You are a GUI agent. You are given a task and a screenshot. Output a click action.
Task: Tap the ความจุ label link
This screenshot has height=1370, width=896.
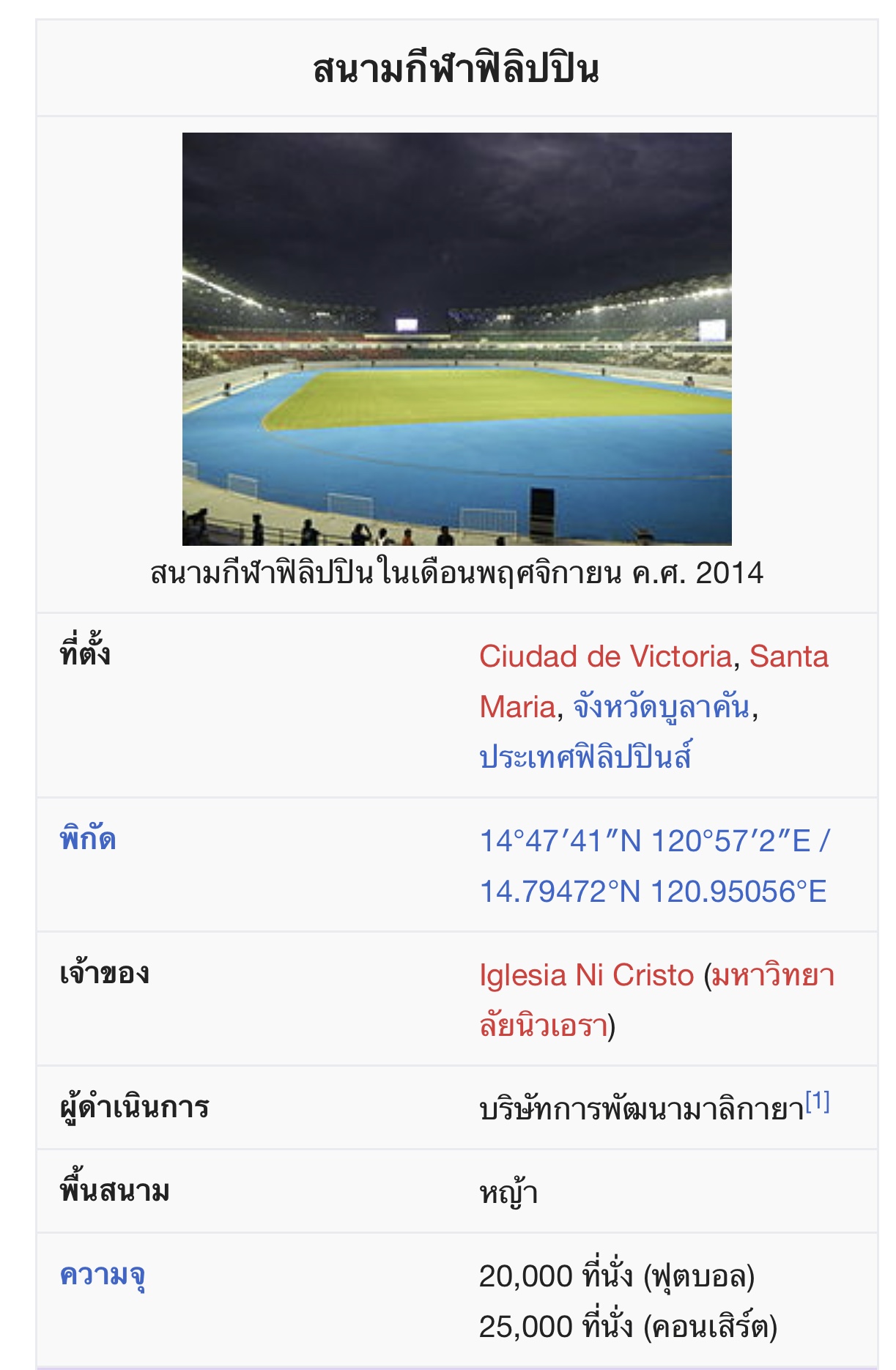[x=102, y=1275]
